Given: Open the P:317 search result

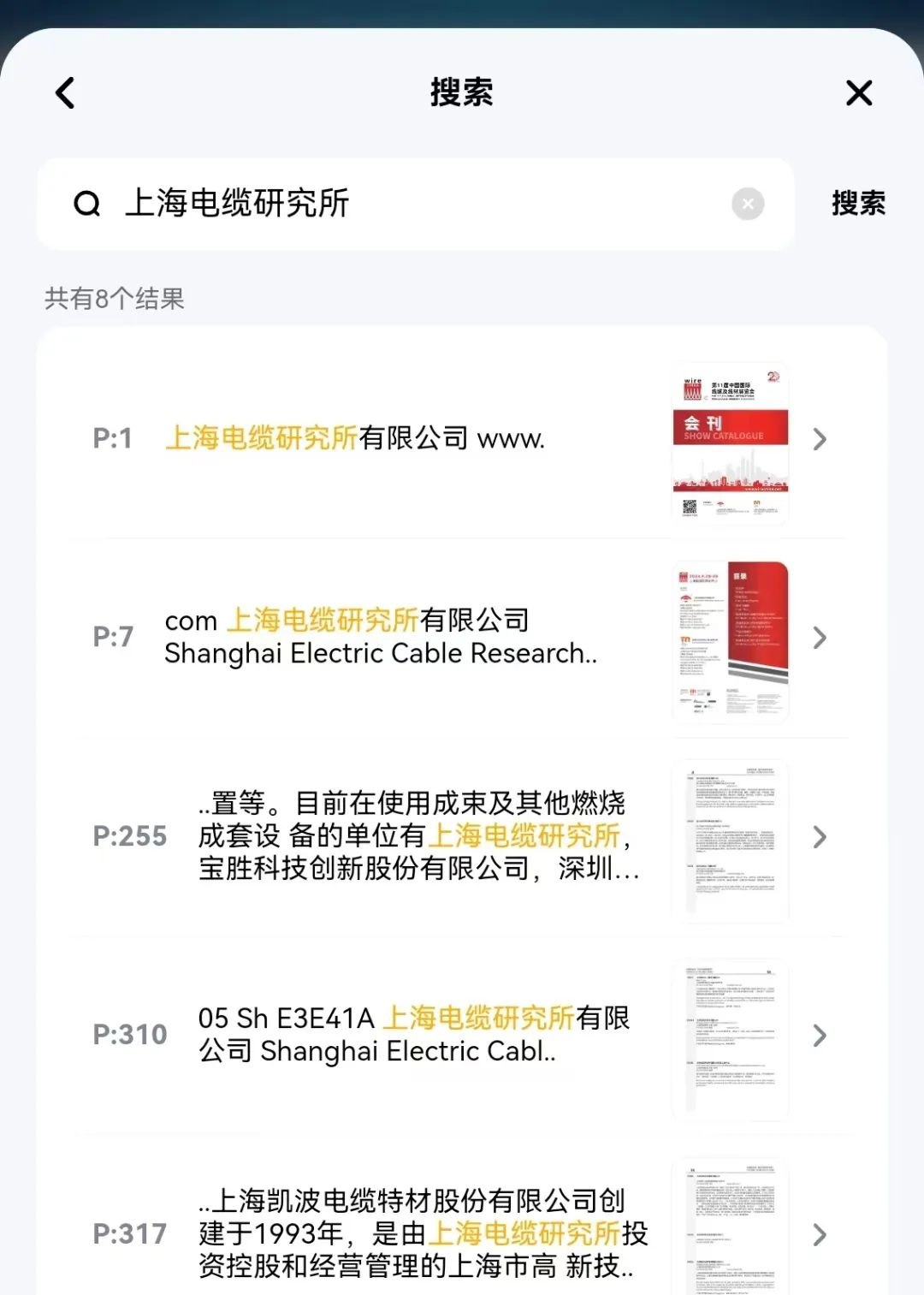Looking at the screenshot, I should pyautogui.click(x=462, y=1233).
